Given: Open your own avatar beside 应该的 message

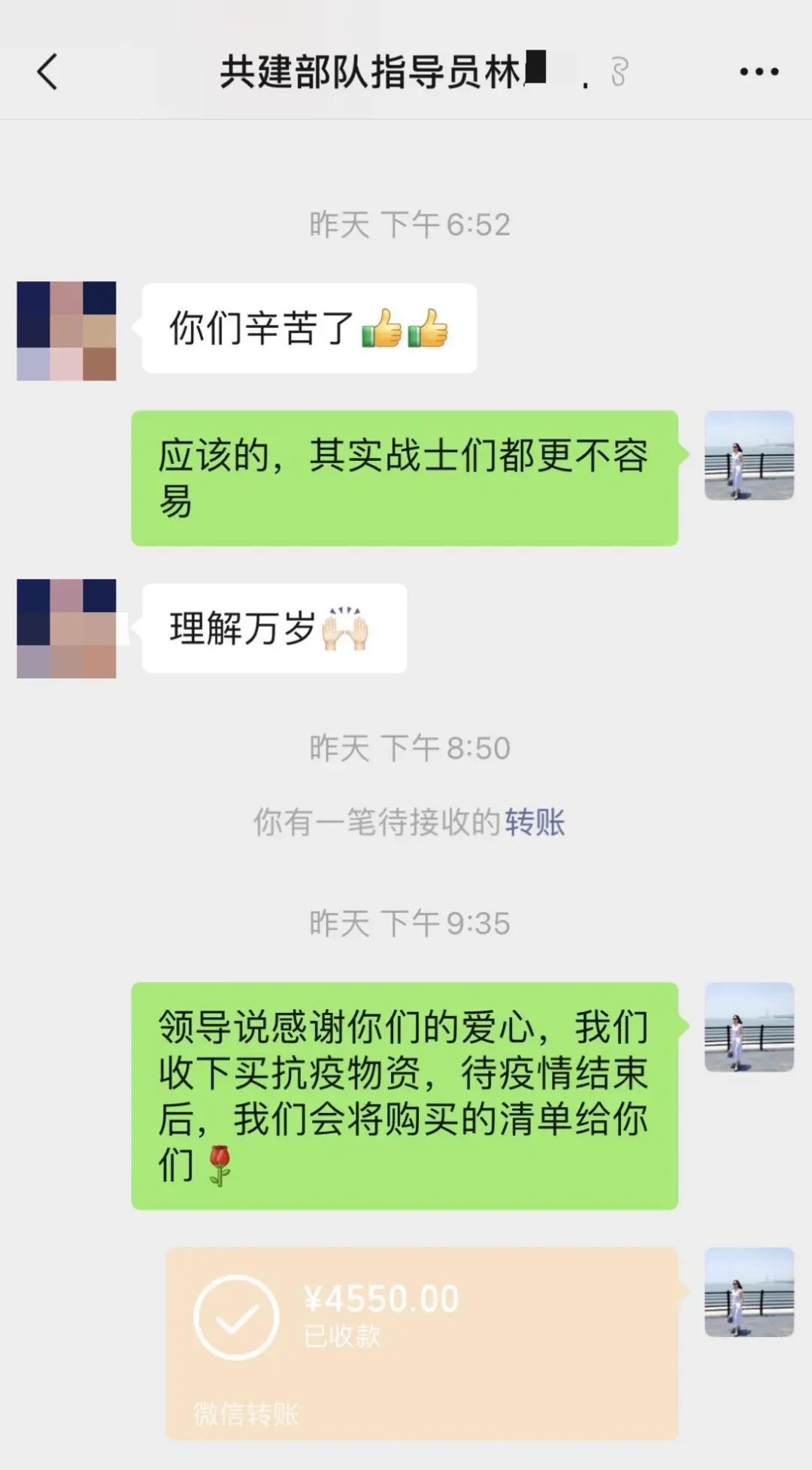Looking at the screenshot, I should coord(749,455).
